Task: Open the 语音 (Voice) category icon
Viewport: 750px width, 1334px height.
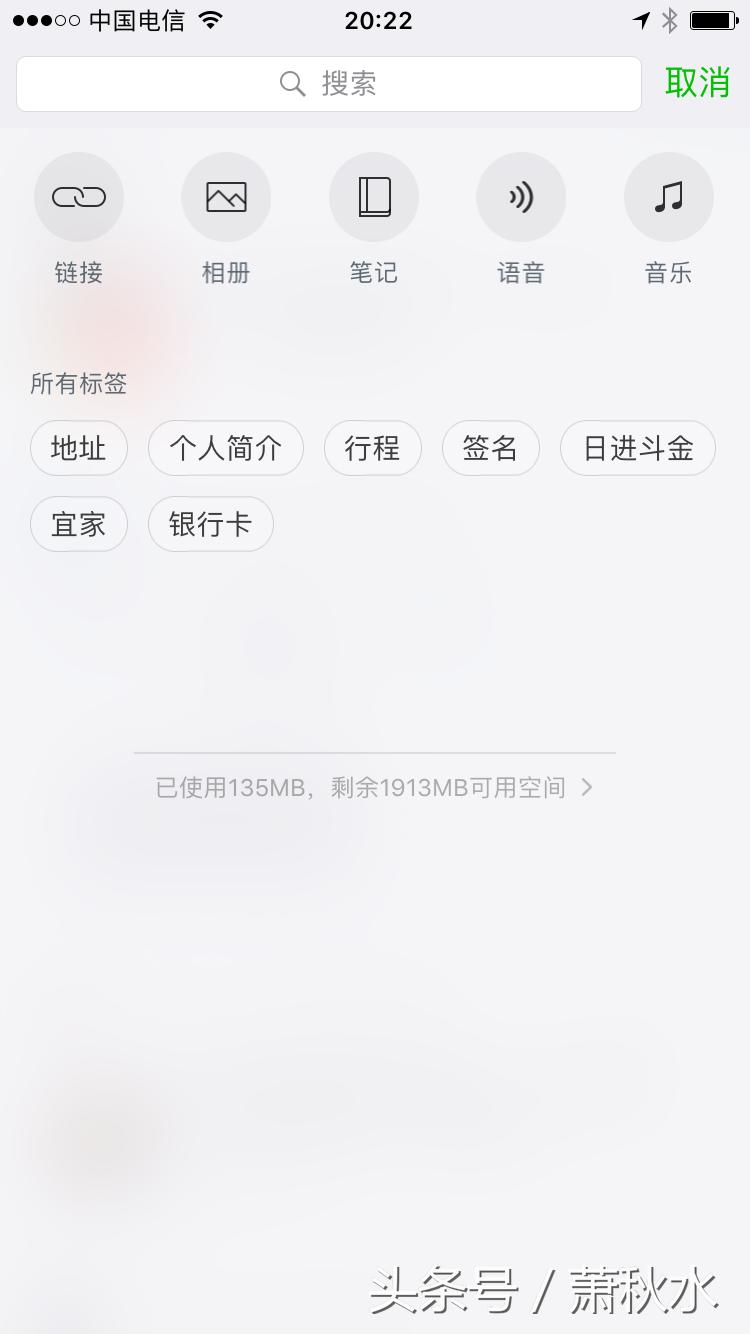Action: [521, 197]
